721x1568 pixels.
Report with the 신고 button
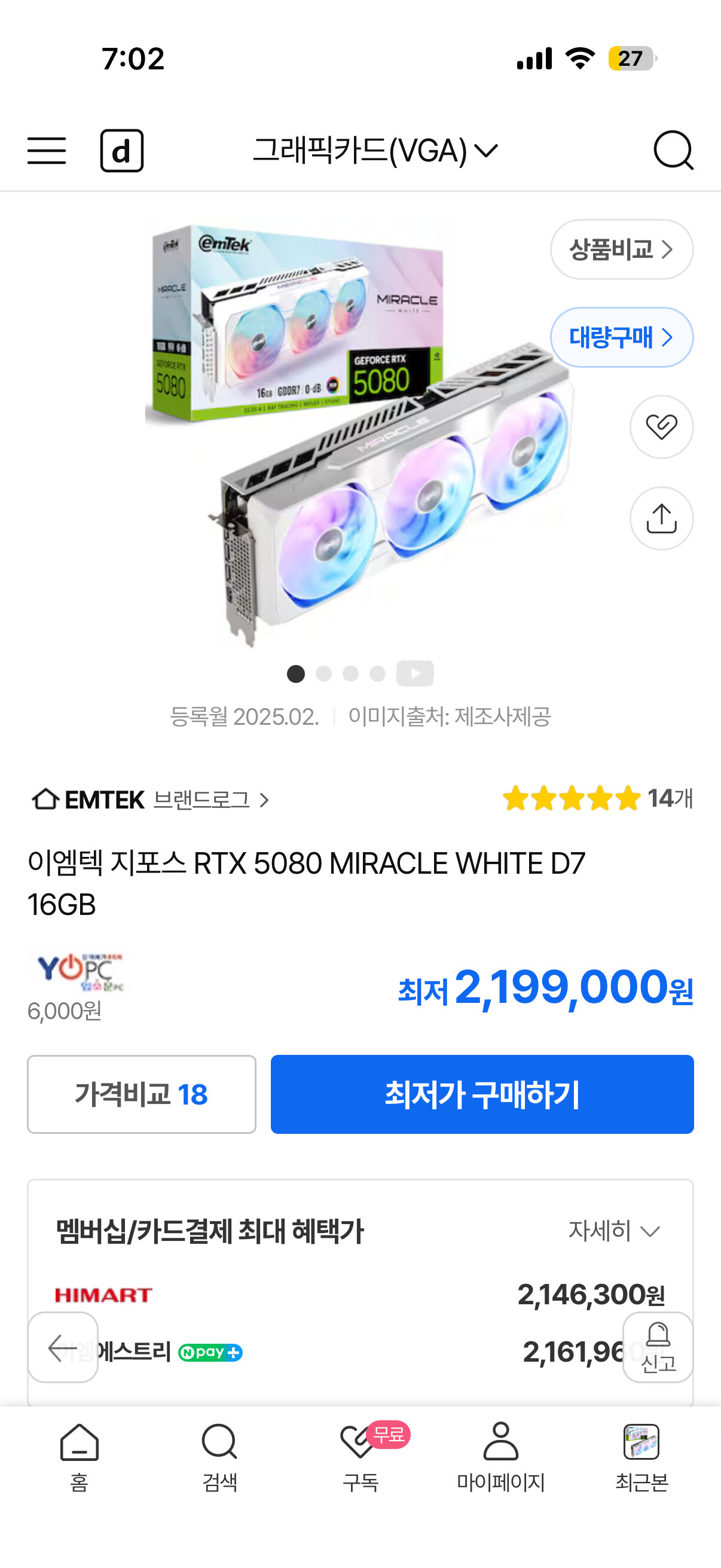tap(658, 1347)
